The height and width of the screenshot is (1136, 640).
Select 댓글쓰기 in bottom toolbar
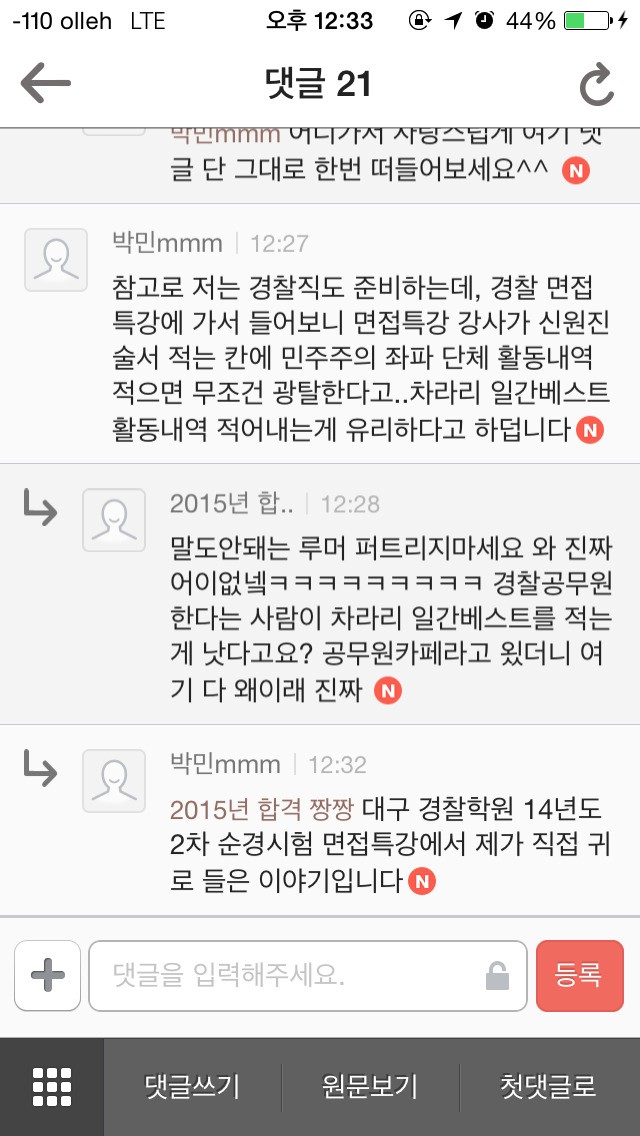click(192, 1087)
